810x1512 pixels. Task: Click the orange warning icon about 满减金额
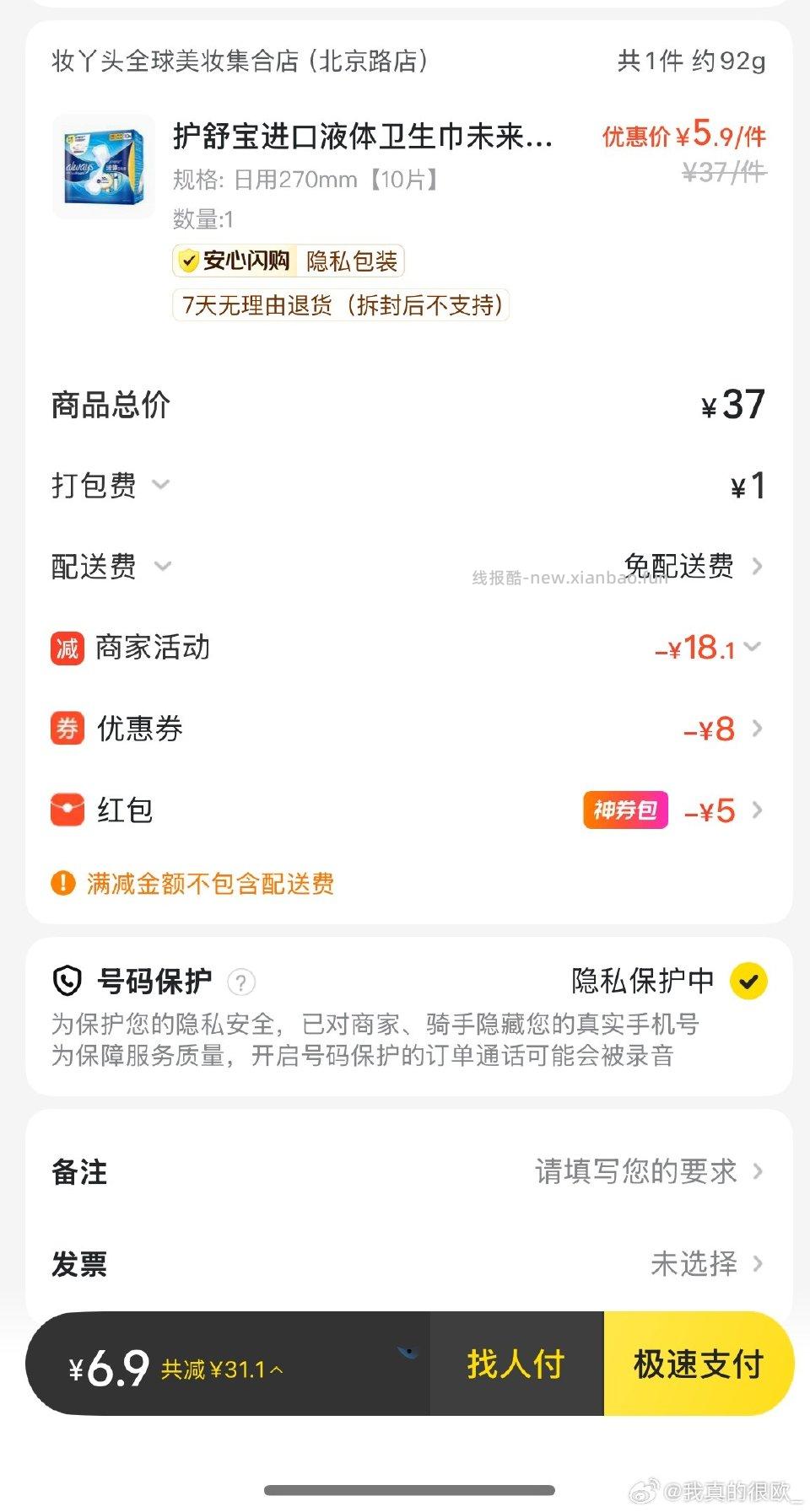(62, 882)
